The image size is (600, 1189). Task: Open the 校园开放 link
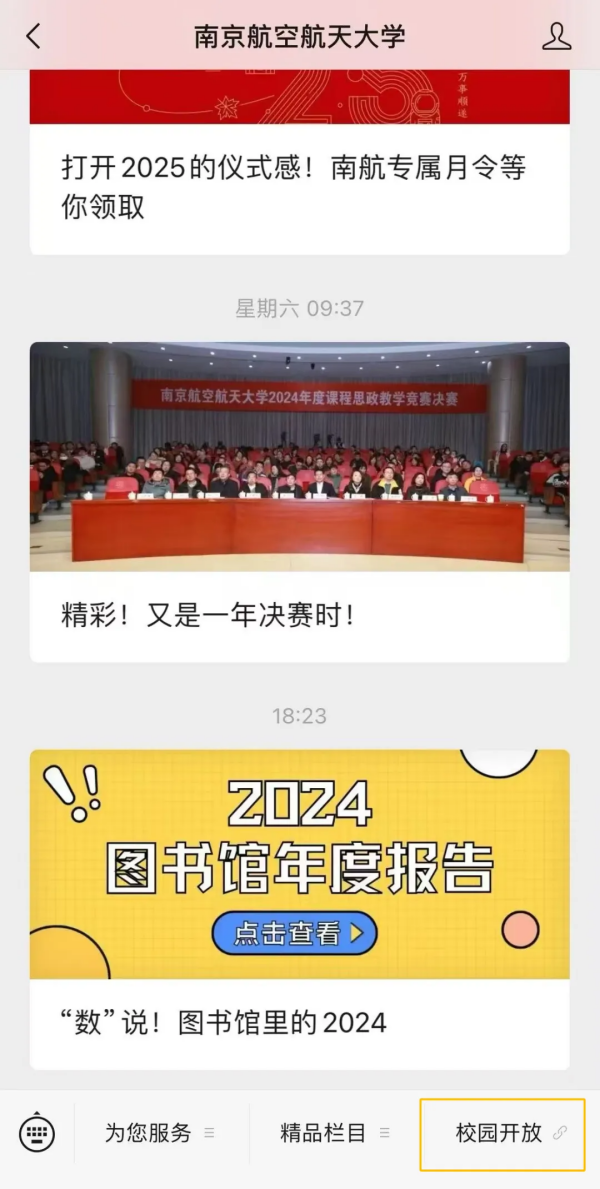(x=502, y=1133)
